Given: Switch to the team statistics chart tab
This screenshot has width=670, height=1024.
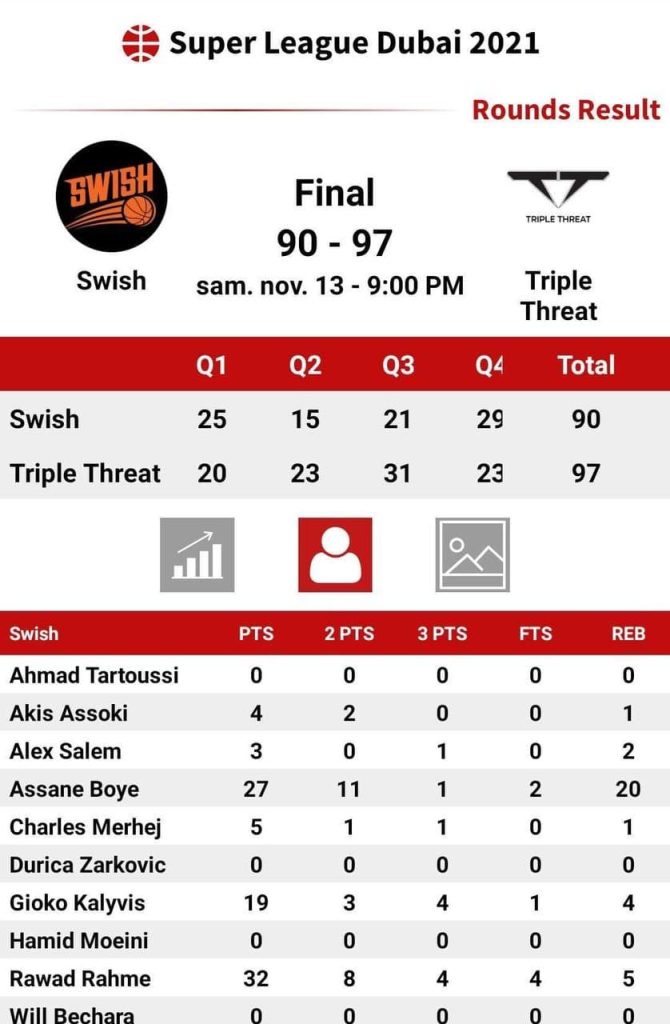Looking at the screenshot, I should [197, 555].
